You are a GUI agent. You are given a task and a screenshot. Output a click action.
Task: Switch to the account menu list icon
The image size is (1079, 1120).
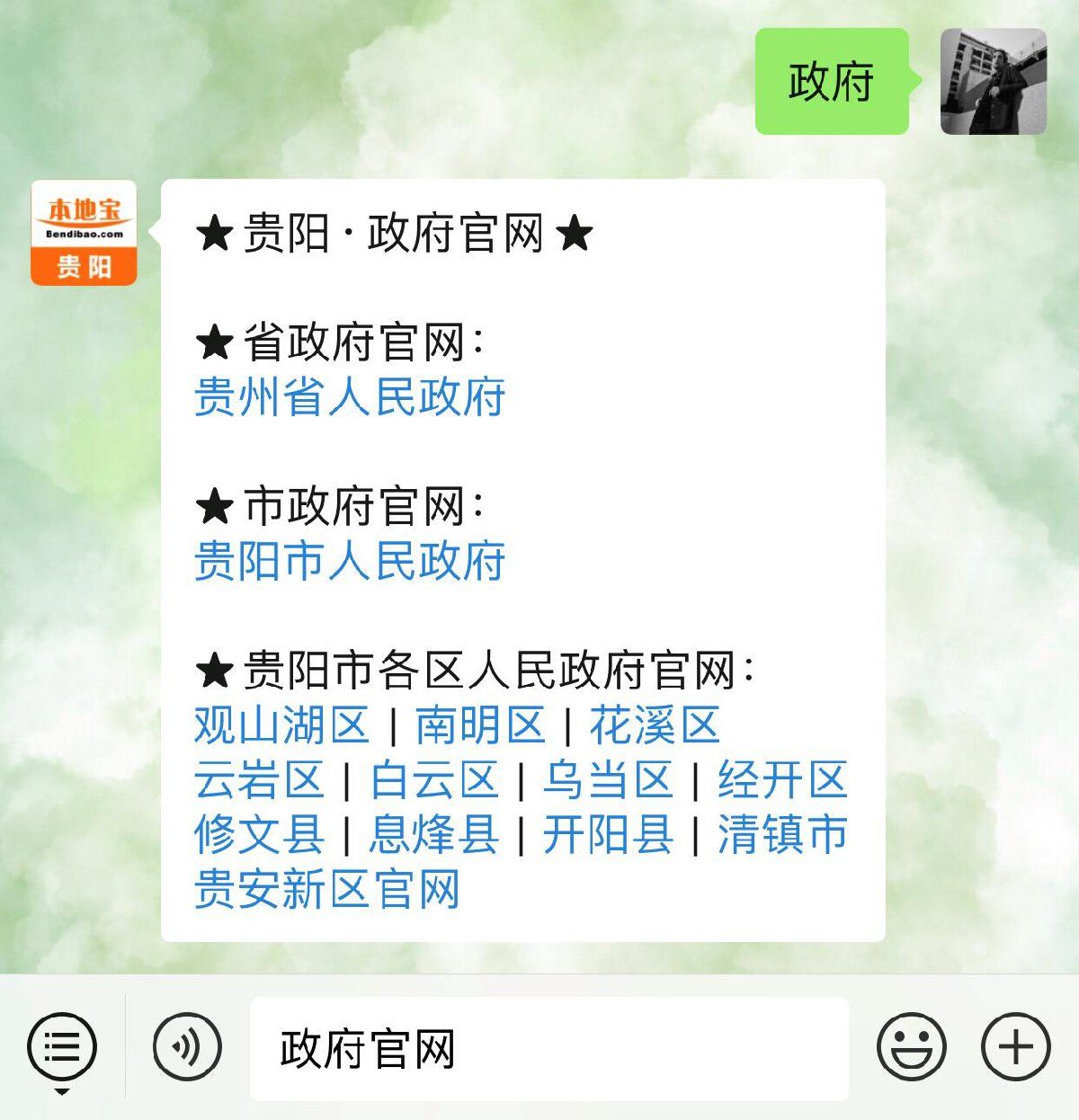pos(61,1047)
